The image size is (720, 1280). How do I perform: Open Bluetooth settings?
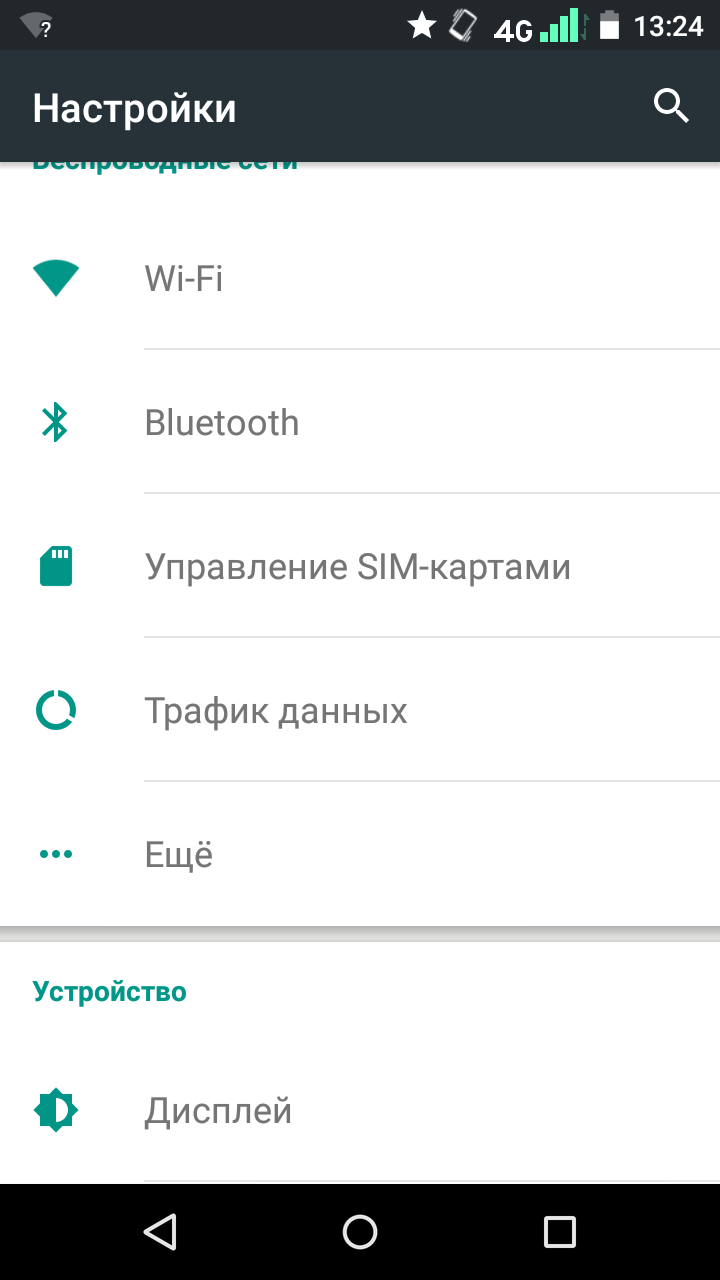click(x=222, y=423)
